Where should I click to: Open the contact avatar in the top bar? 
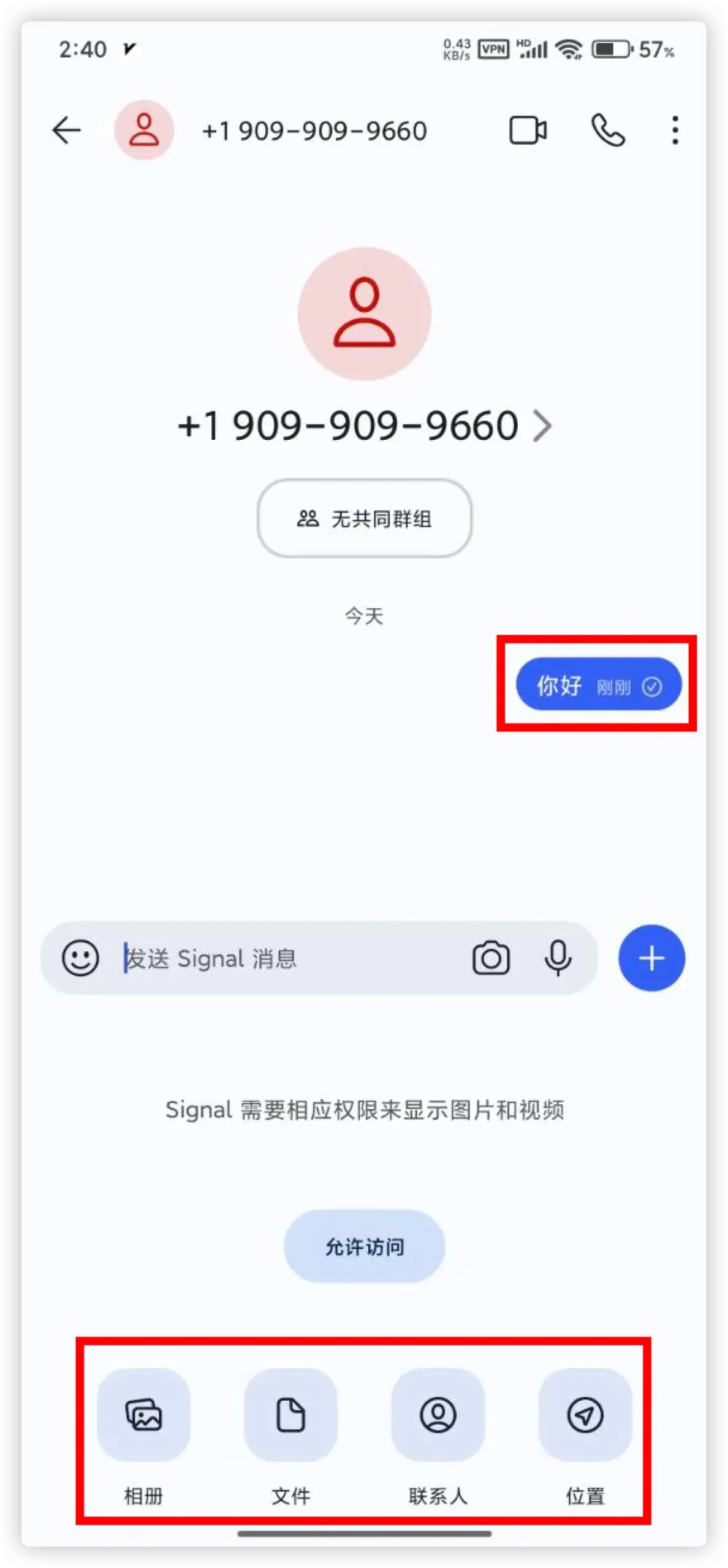click(x=144, y=130)
